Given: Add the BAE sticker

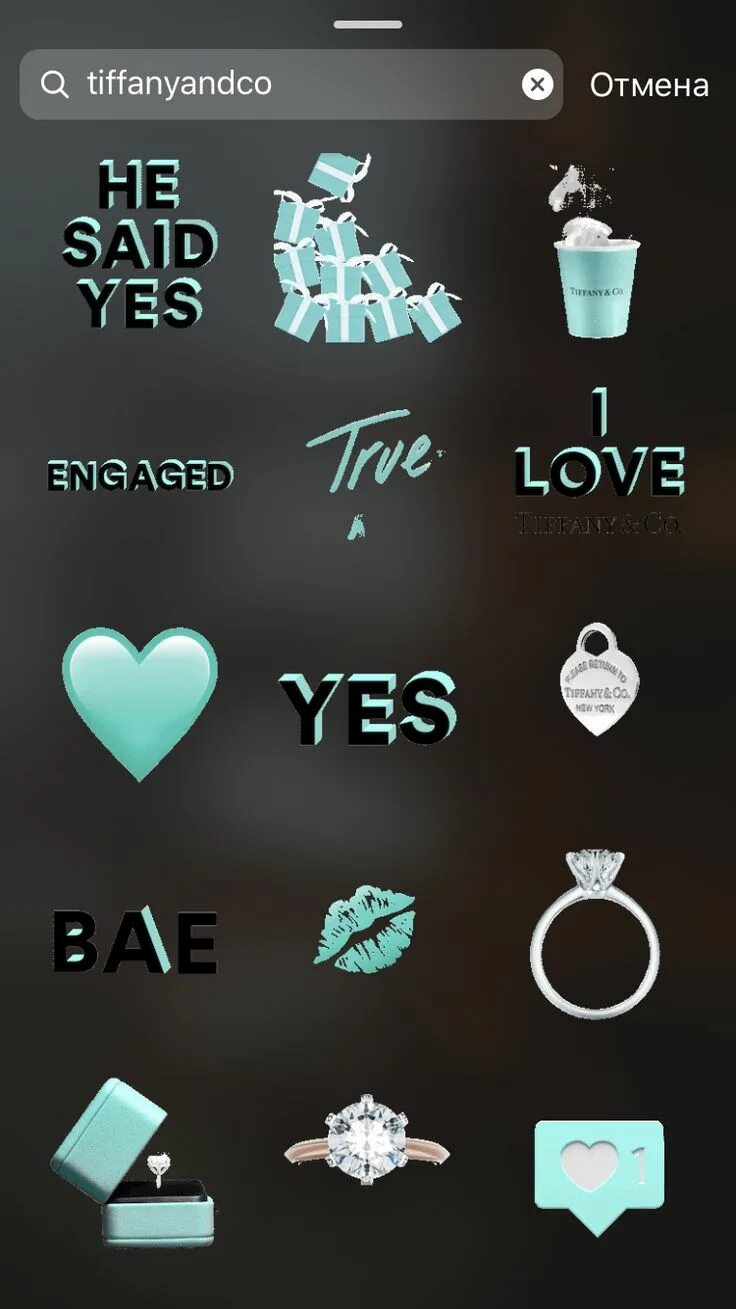Looking at the screenshot, I should coord(135,941).
